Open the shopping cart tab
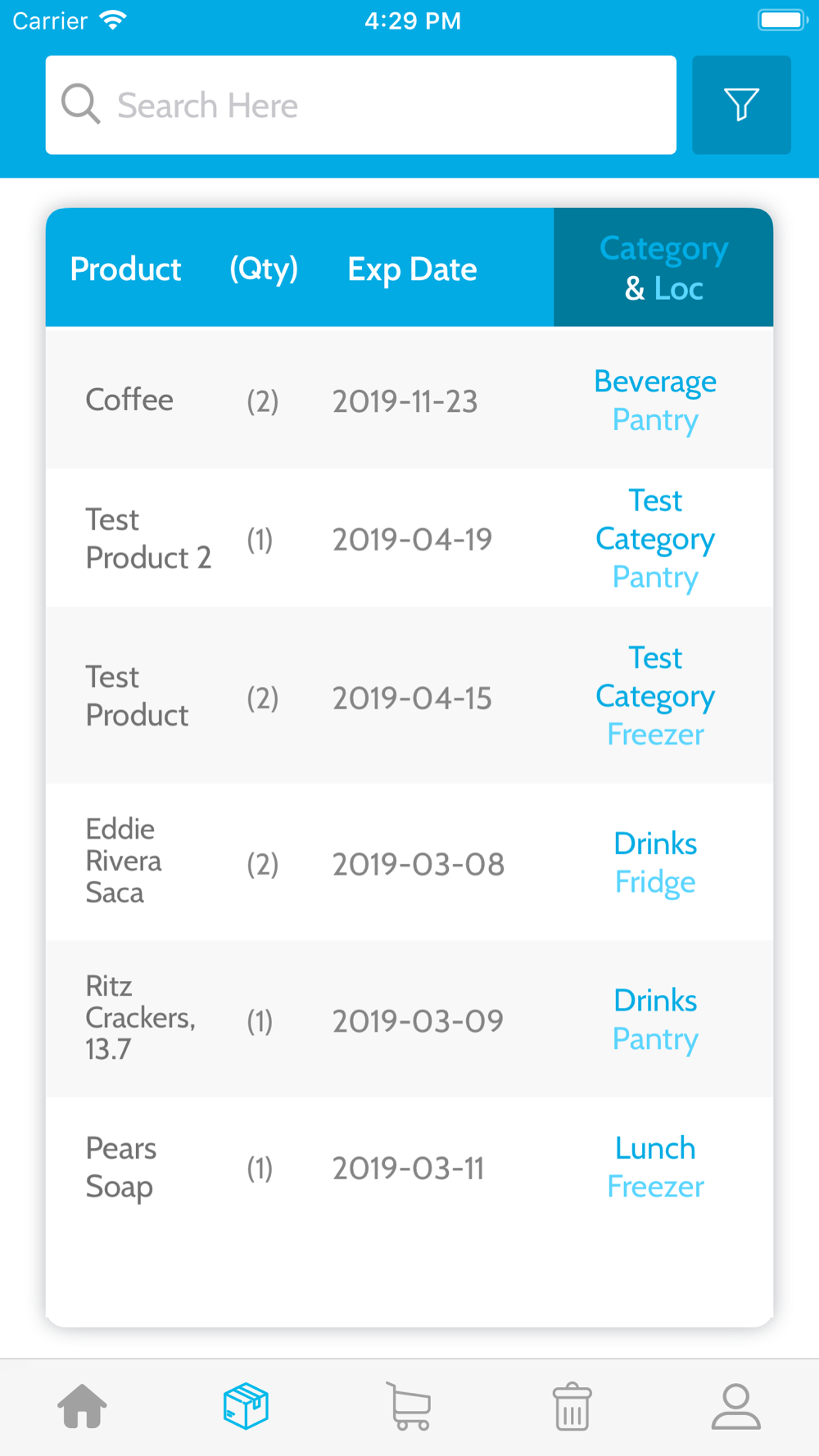Viewport: 819px width, 1456px height. (409, 1407)
